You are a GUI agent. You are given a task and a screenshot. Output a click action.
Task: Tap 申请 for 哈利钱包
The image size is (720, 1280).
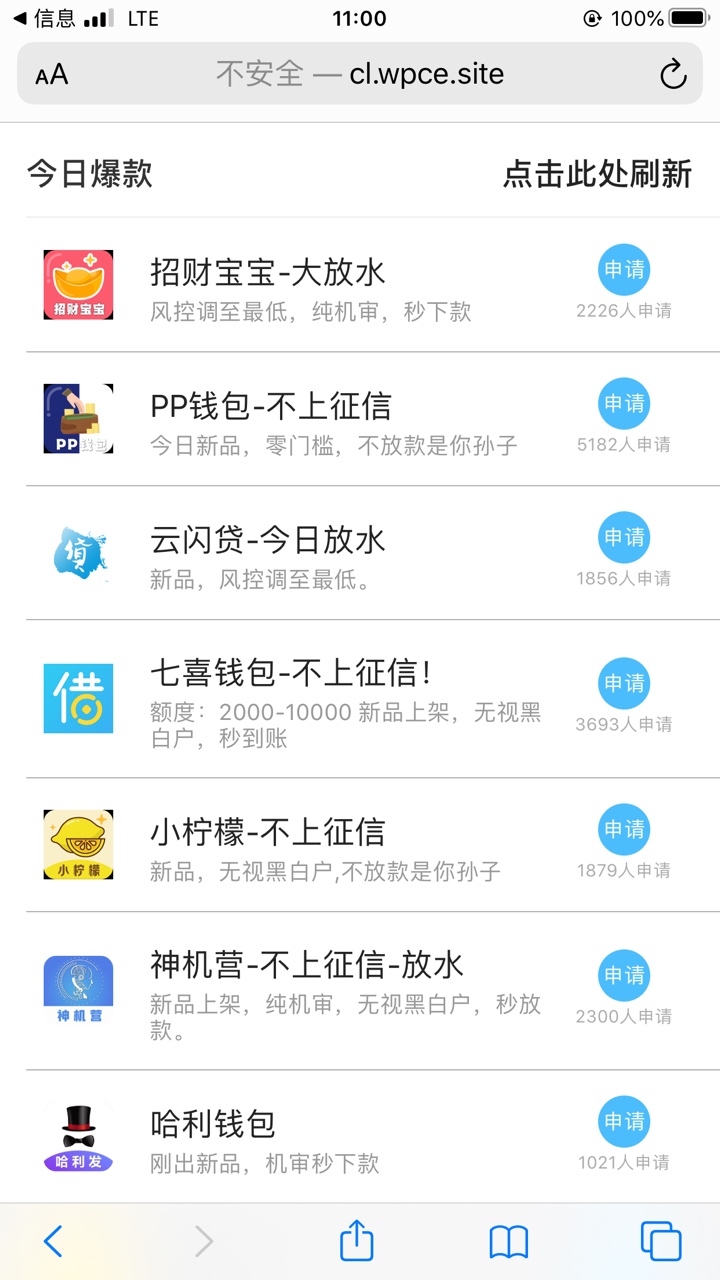tap(624, 1122)
